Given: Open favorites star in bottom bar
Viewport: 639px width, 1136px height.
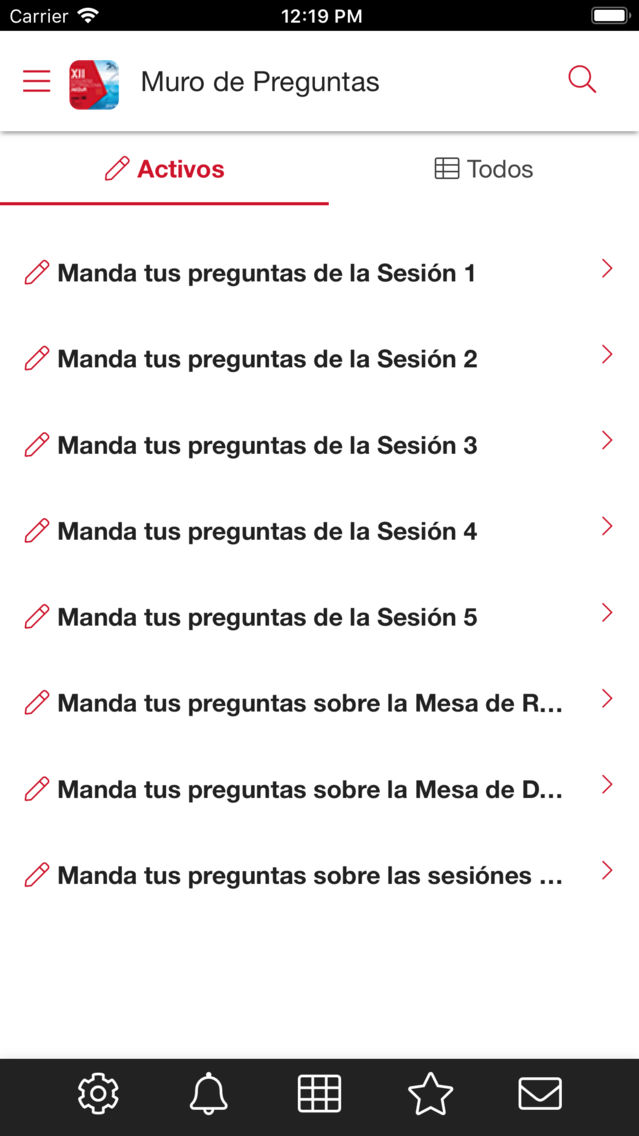Looking at the screenshot, I should tap(430, 1093).
